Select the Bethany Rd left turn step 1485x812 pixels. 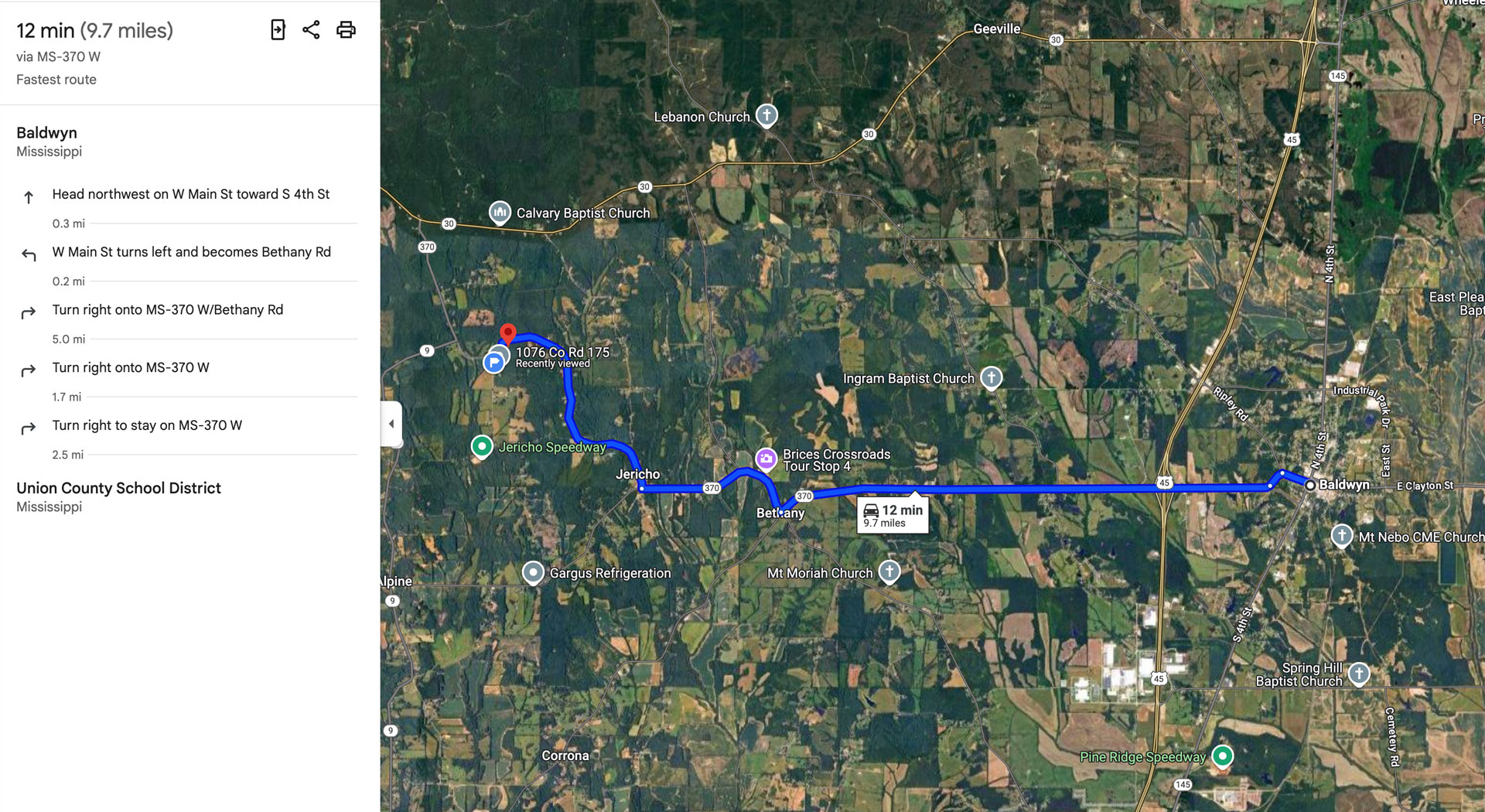(191, 253)
